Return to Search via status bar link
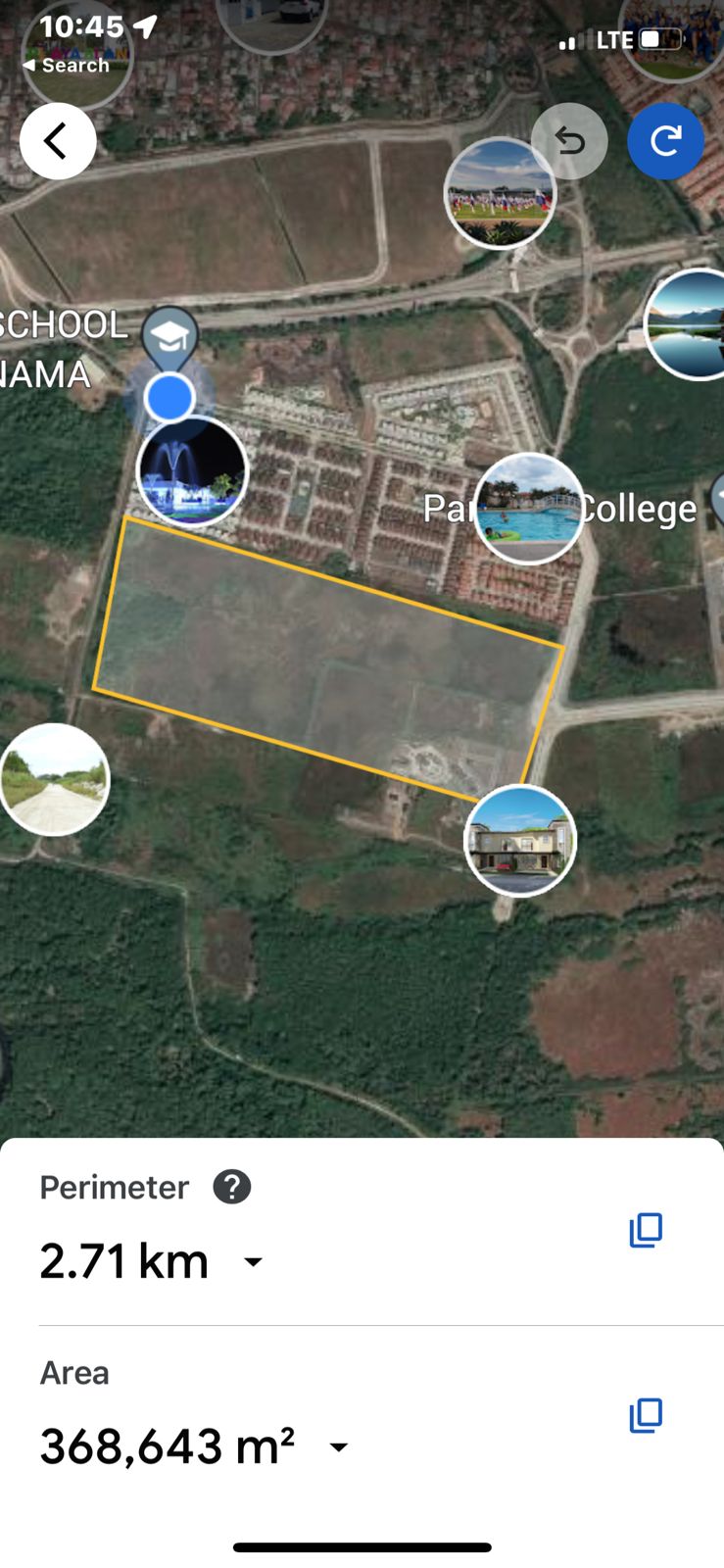724x1568 pixels. [67, 66]
